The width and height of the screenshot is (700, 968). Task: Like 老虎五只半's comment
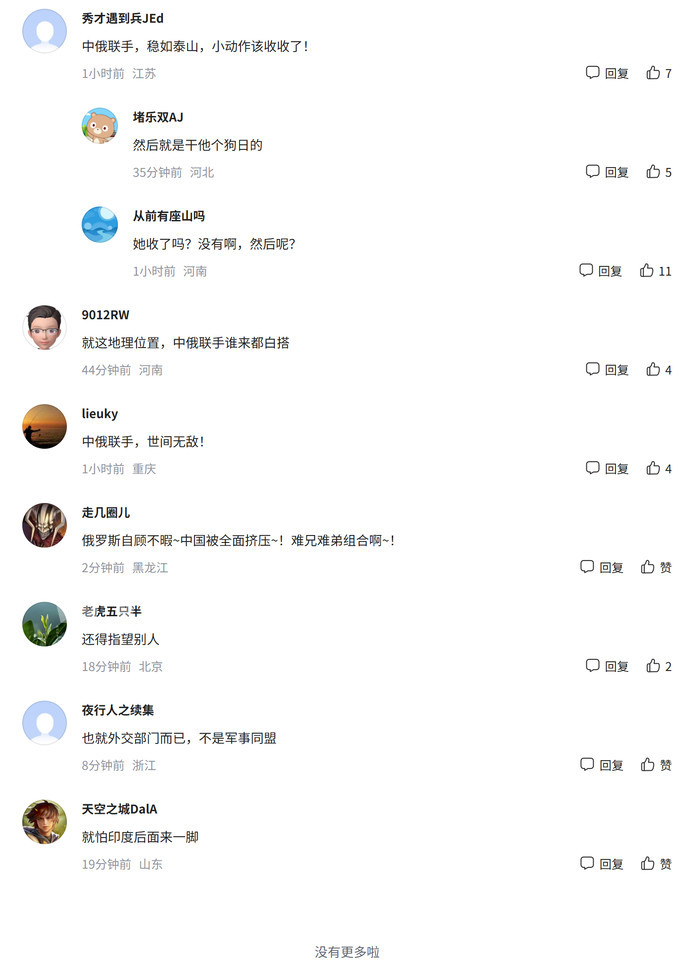pos(658,666)
